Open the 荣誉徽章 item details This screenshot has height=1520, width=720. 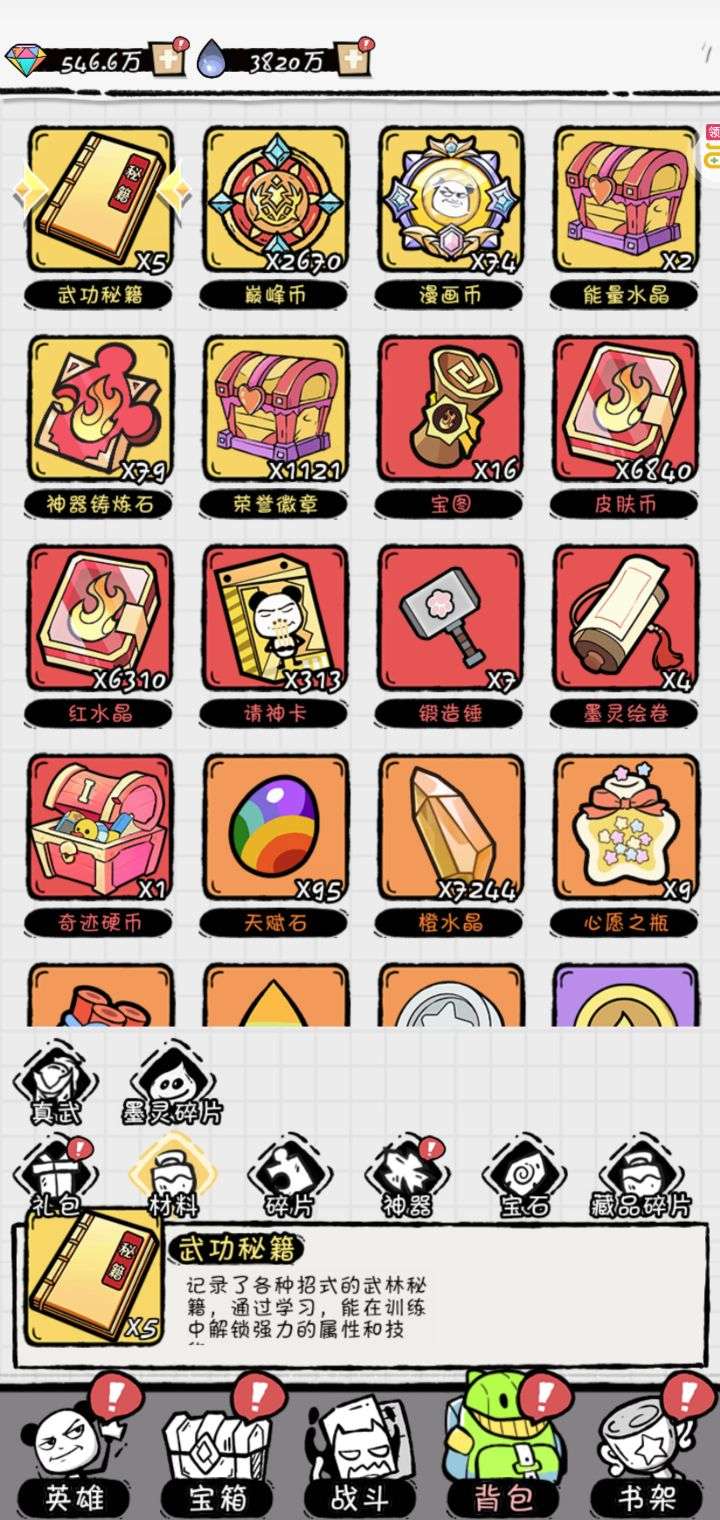tap(276, 410)
